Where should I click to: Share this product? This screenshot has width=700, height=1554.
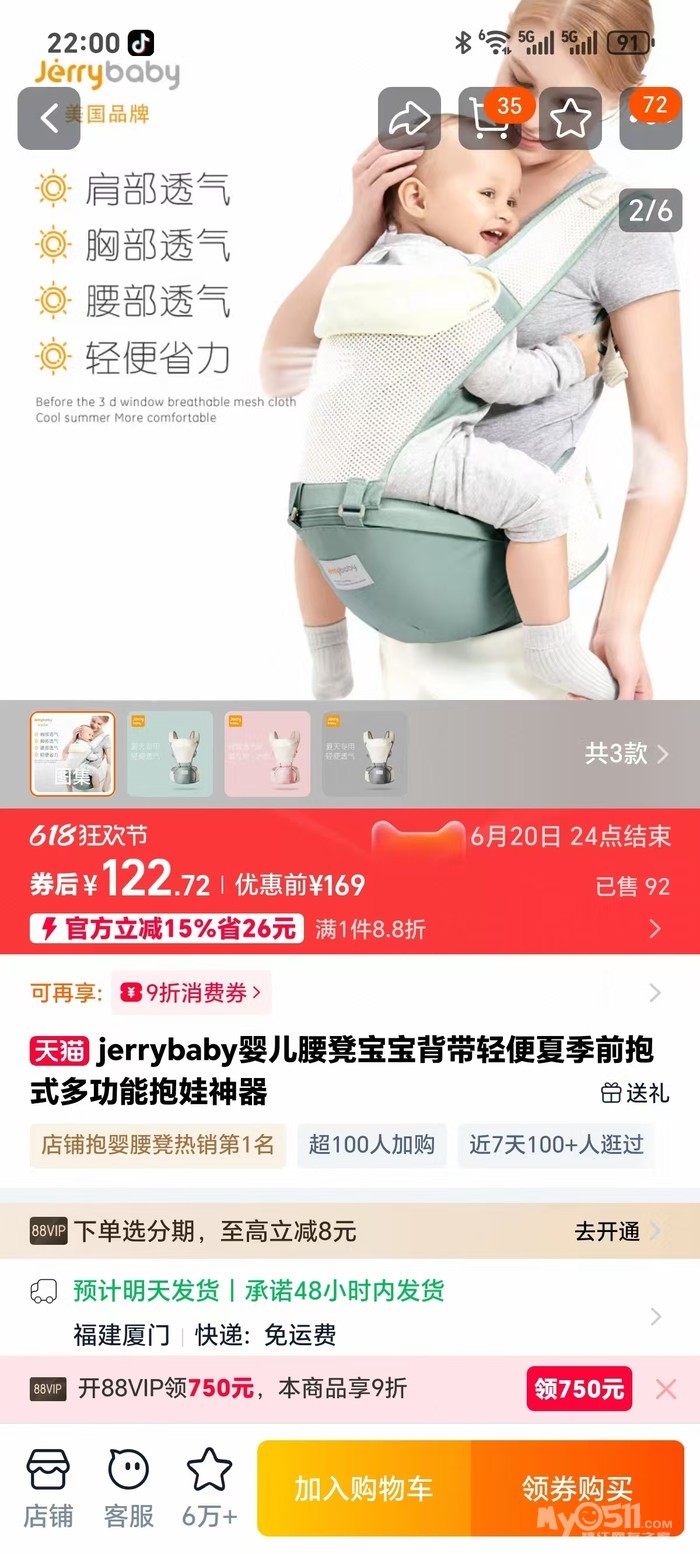[x=409, y=118]
